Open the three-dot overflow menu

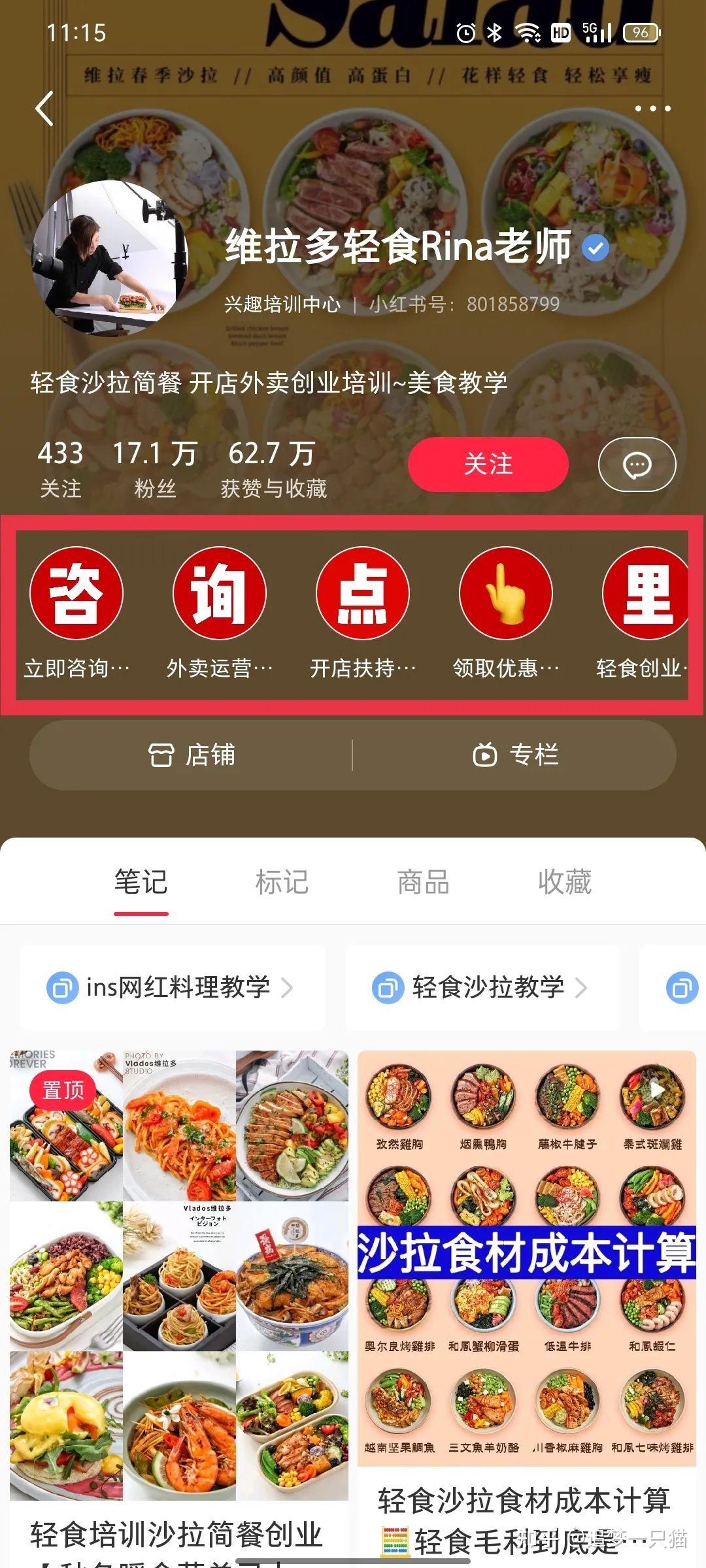tap(652, 108)
